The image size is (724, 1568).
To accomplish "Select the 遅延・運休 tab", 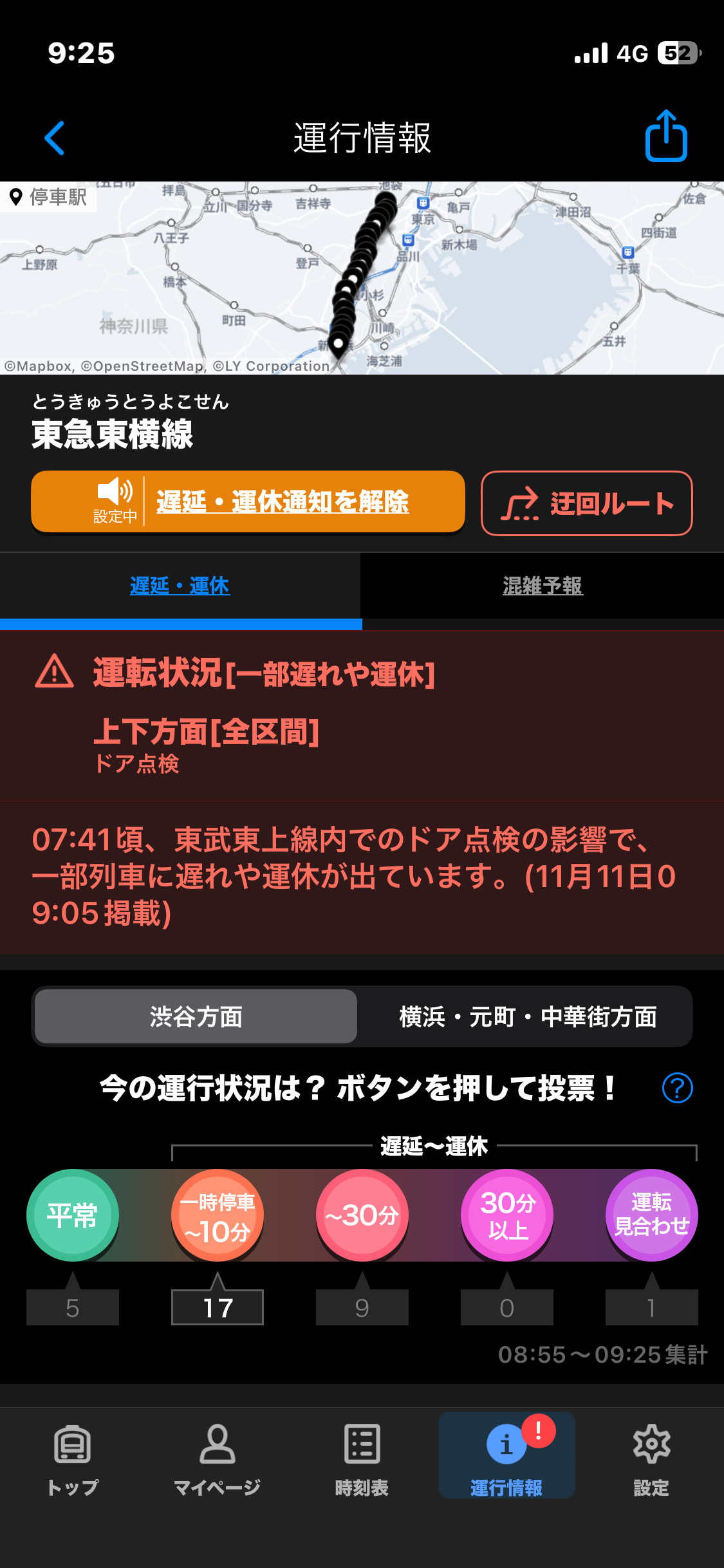I will pyautogui.click(x=180, y=586).
